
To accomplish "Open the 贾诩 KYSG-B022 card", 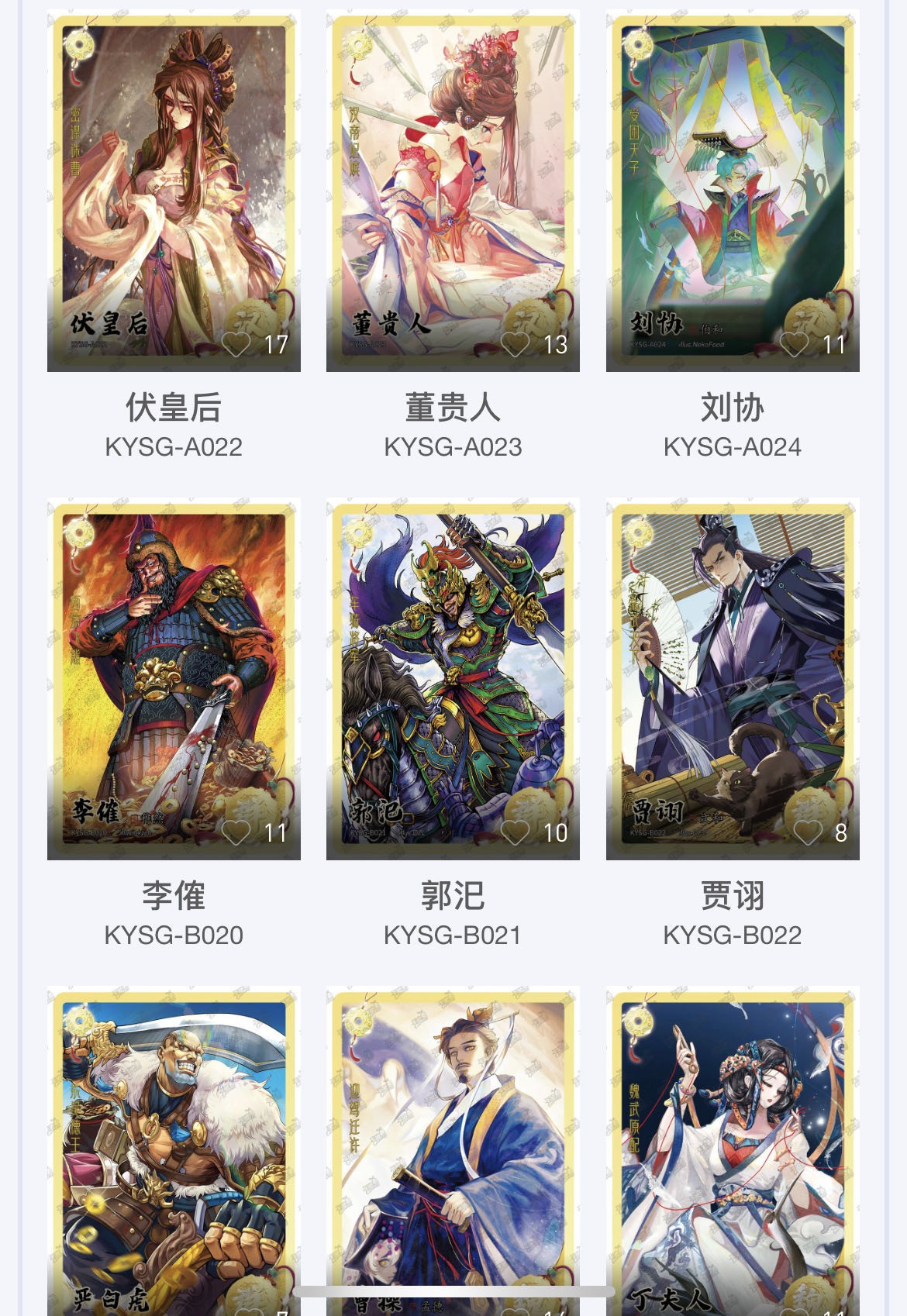I will coord(732,678).
